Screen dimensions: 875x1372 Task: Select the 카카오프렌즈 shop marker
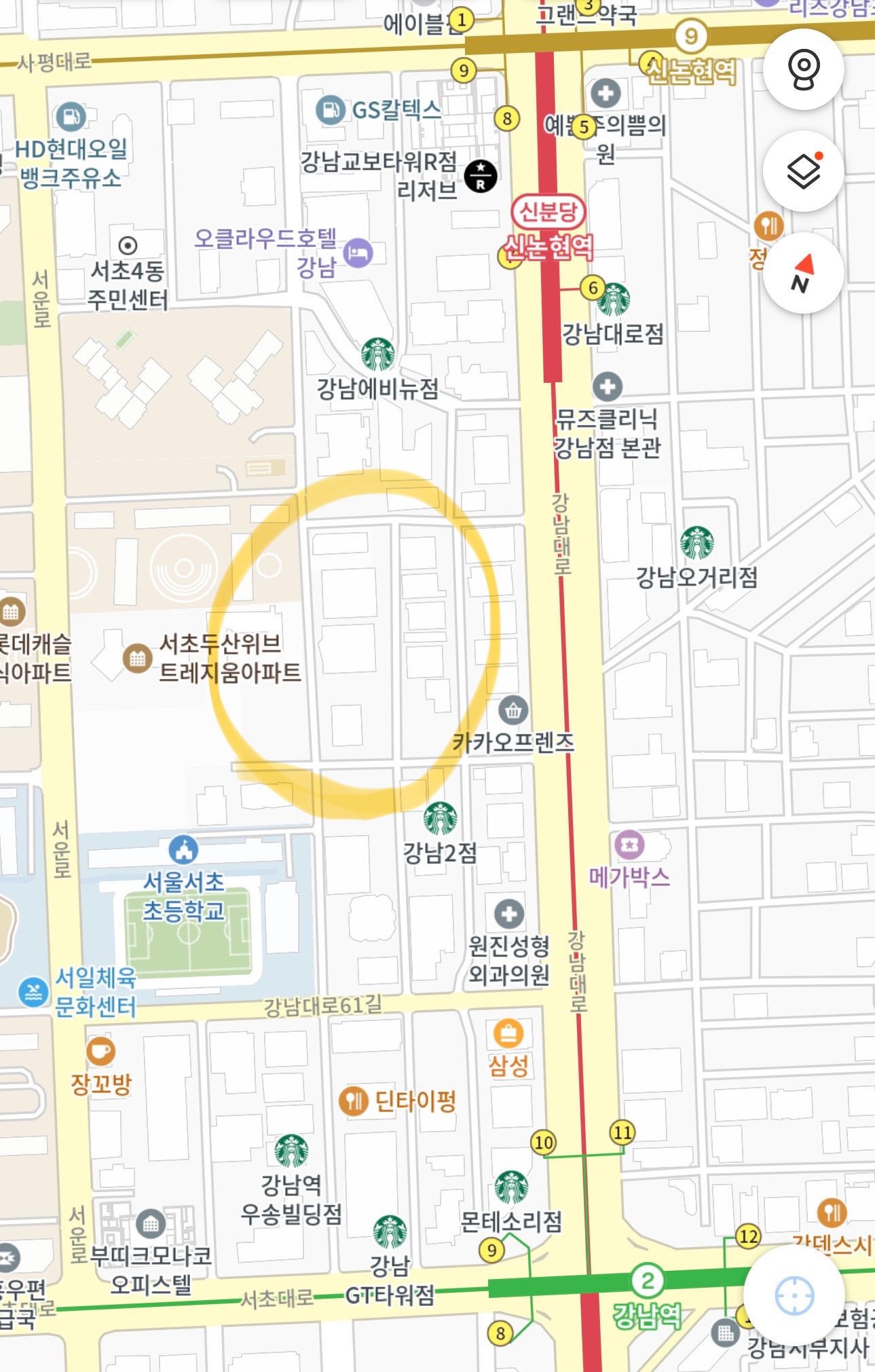click(513, 711)
